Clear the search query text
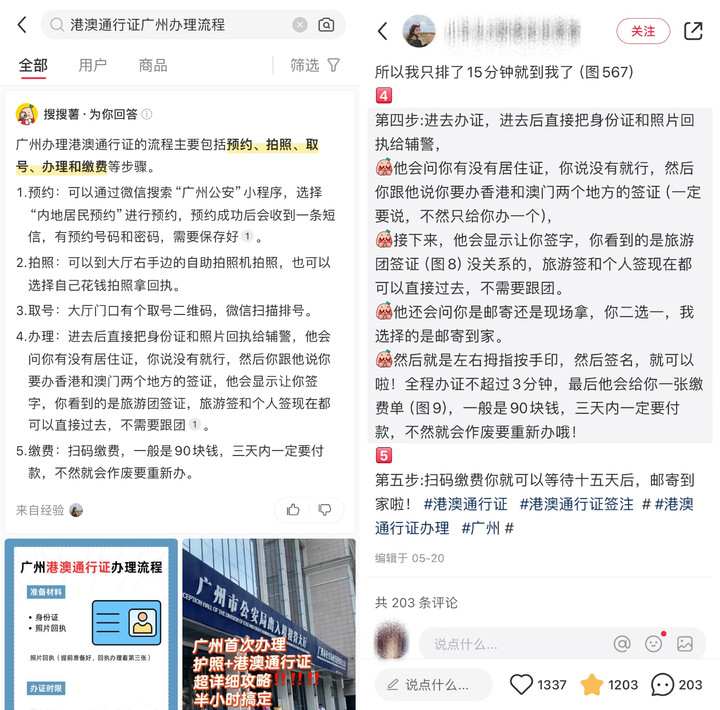Screen dimensions: 720x710 300,25
